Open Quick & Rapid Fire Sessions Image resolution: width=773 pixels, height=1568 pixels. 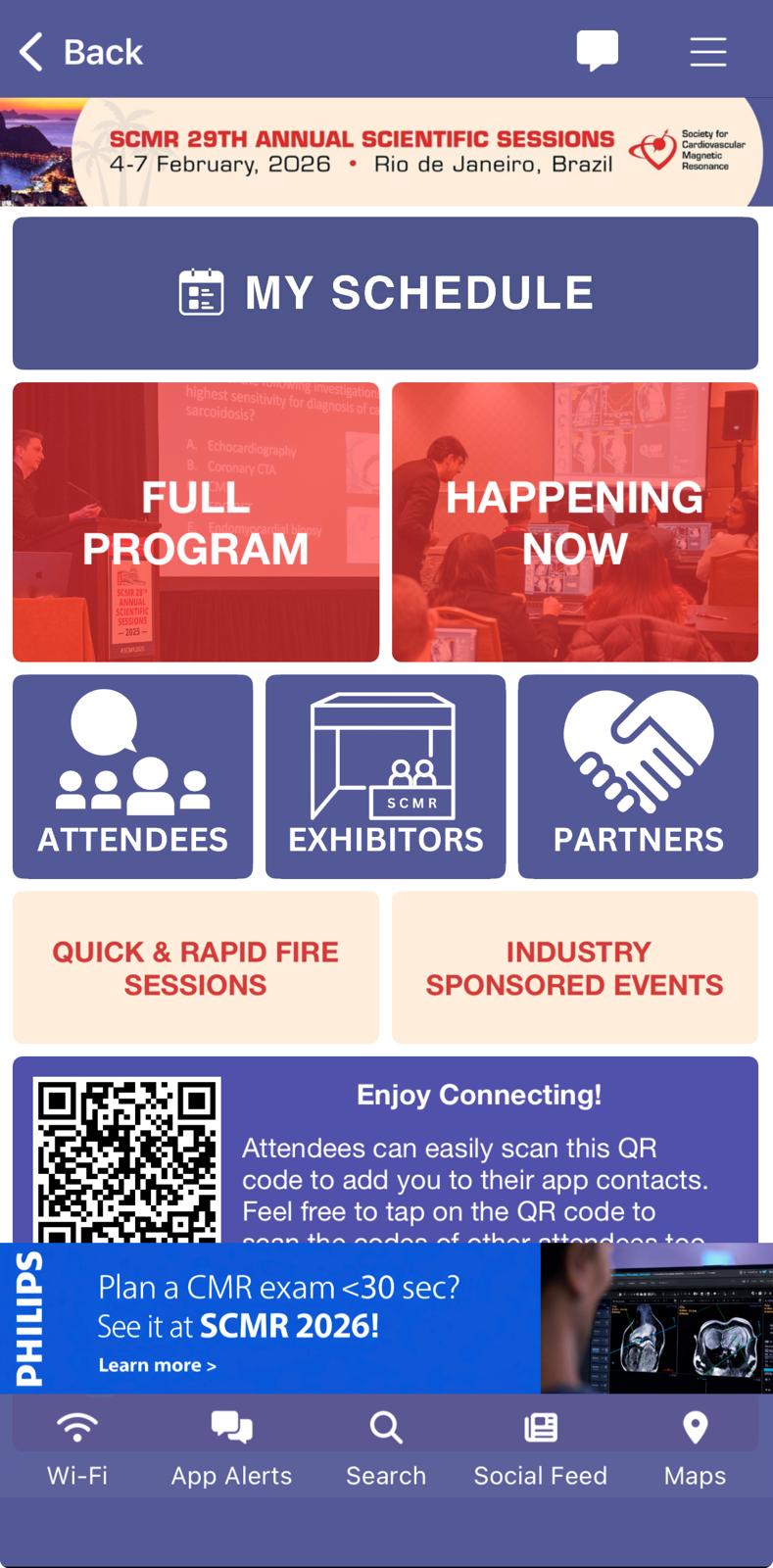tap(196, 967)
